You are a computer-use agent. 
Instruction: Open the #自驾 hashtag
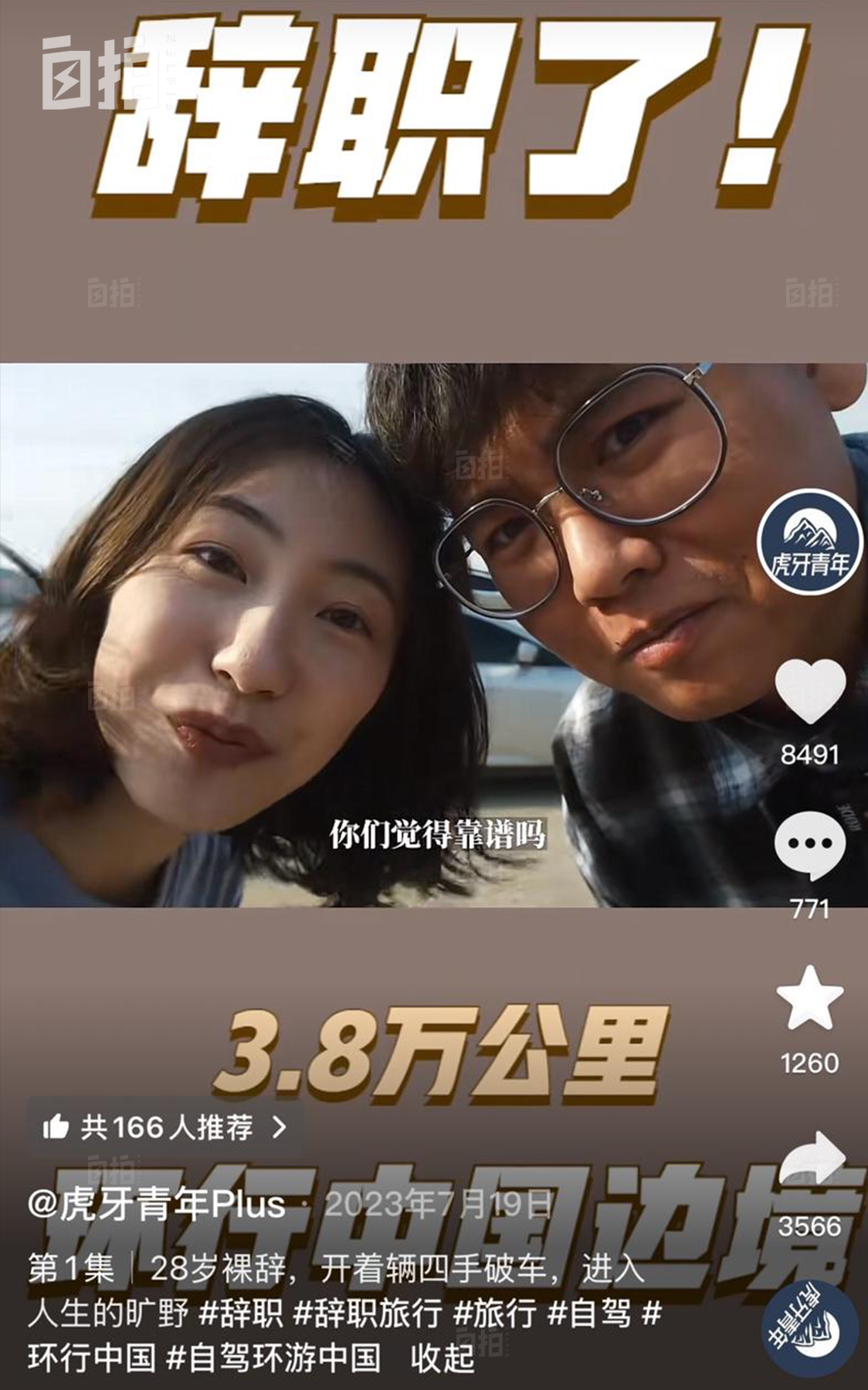589,1314
